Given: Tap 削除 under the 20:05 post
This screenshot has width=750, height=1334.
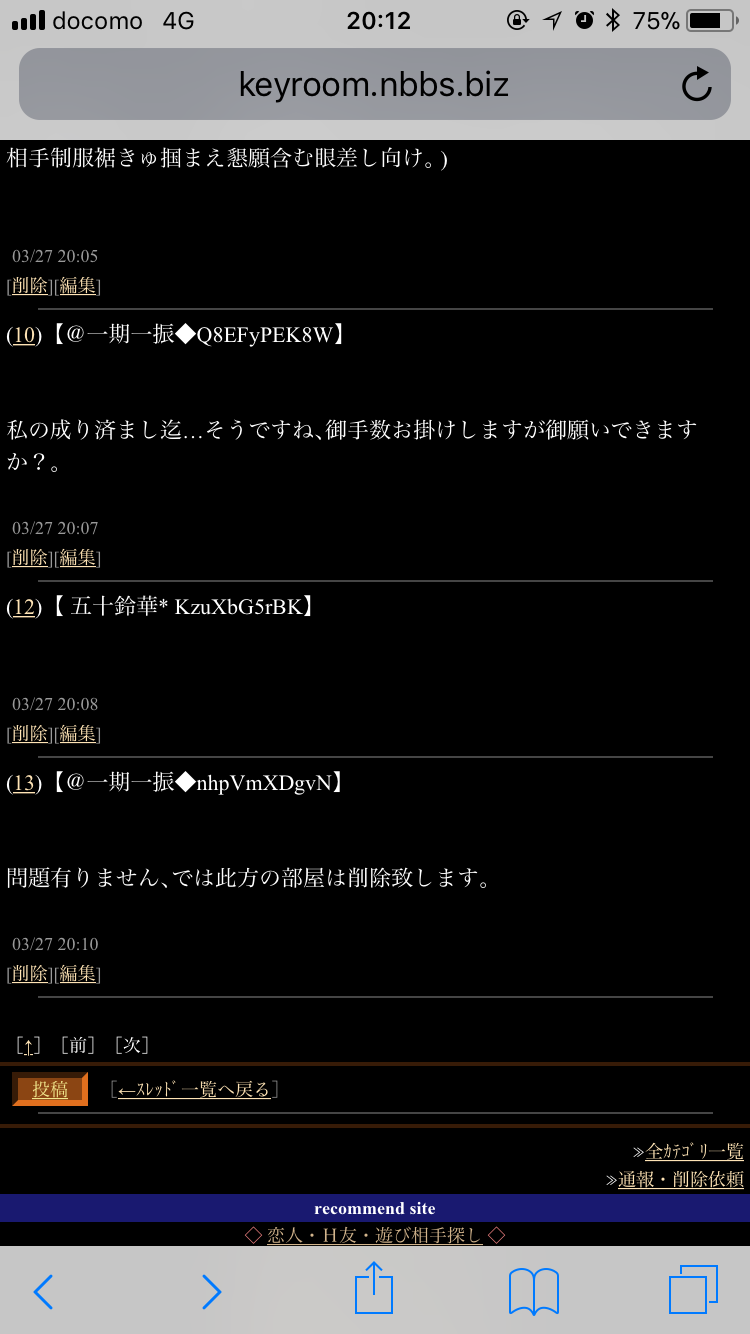Looking at the screenshot, I should tap(30, 286).
